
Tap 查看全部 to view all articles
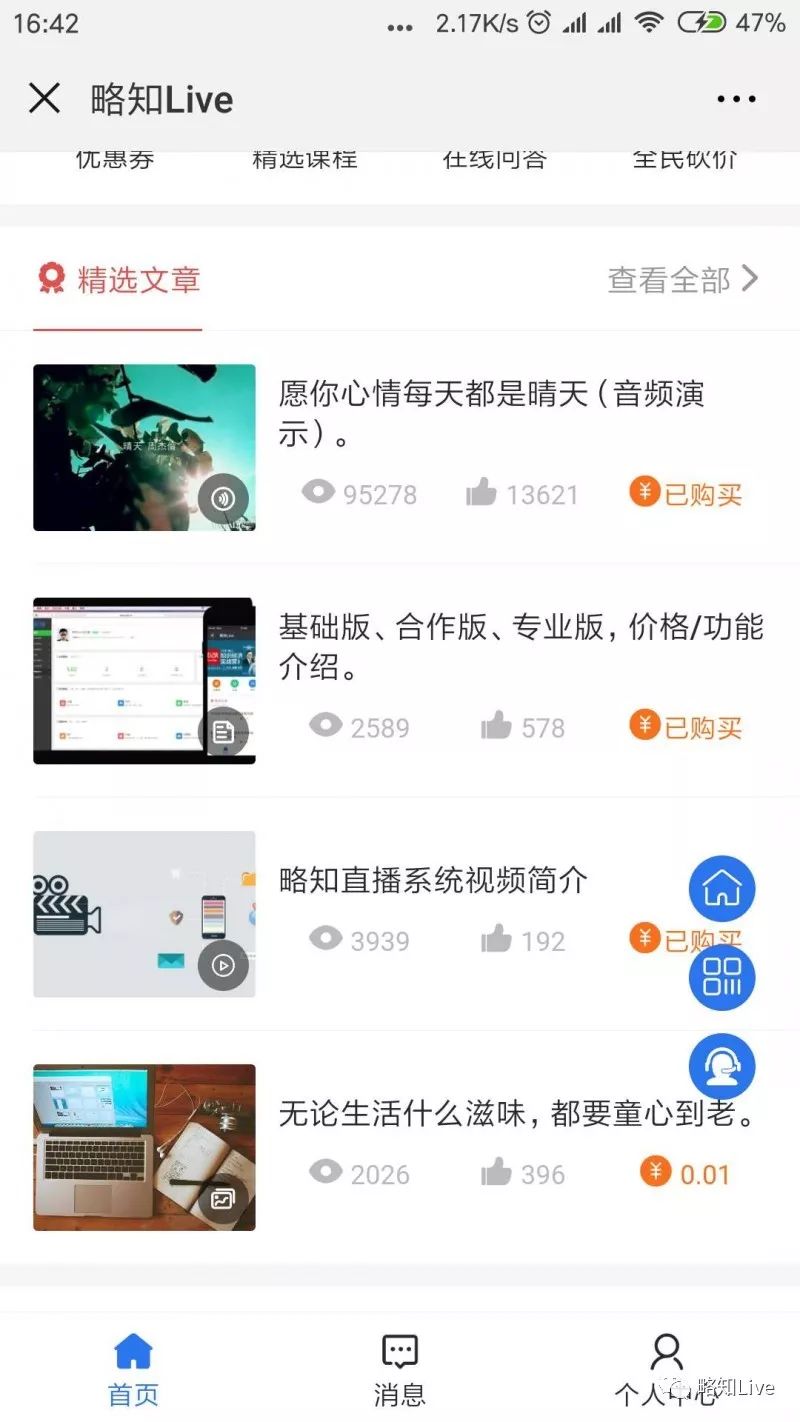(683, 280)
